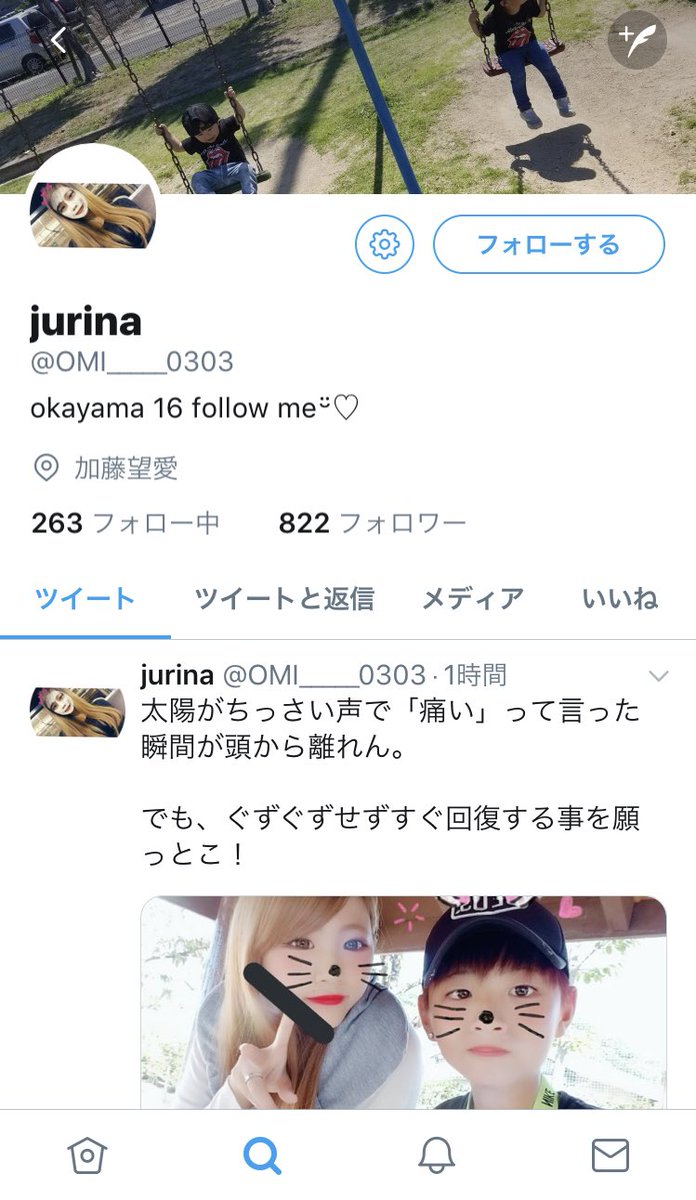Tap the フォローする button to follow jurina

point(548,244)
